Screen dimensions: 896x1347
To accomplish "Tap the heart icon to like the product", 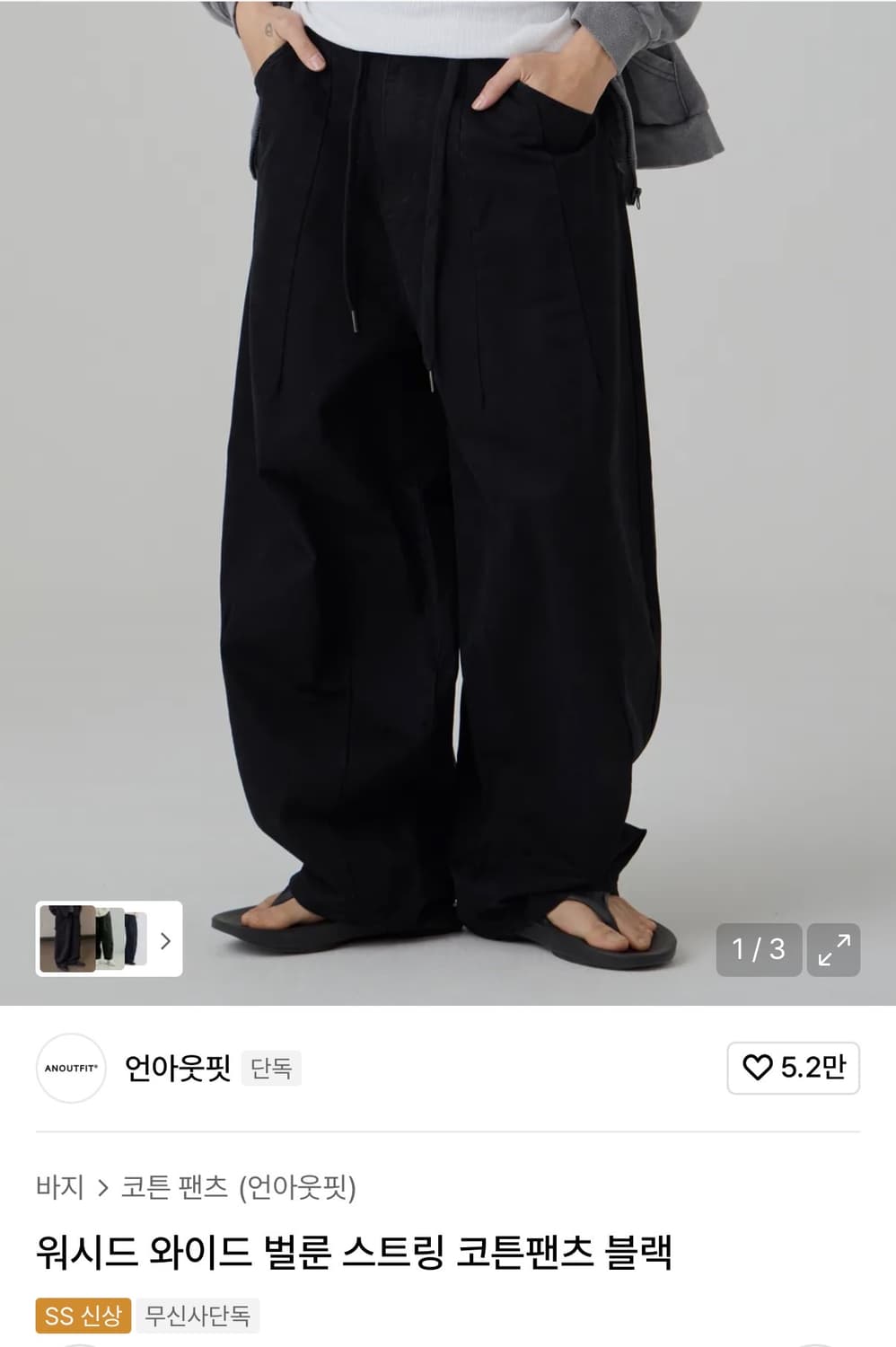I will 759,1069.
